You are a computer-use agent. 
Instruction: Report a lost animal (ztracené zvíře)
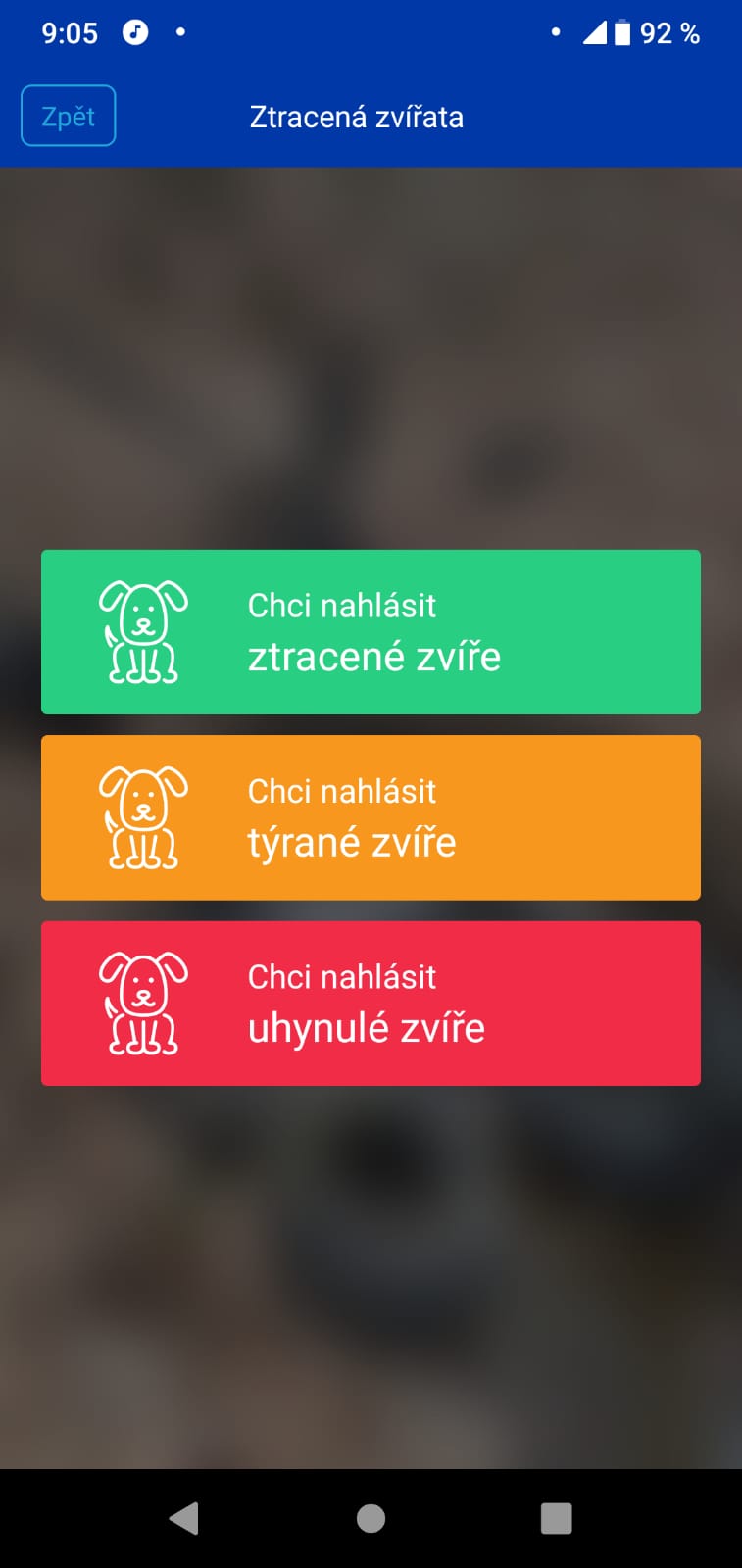pos(371,632)
